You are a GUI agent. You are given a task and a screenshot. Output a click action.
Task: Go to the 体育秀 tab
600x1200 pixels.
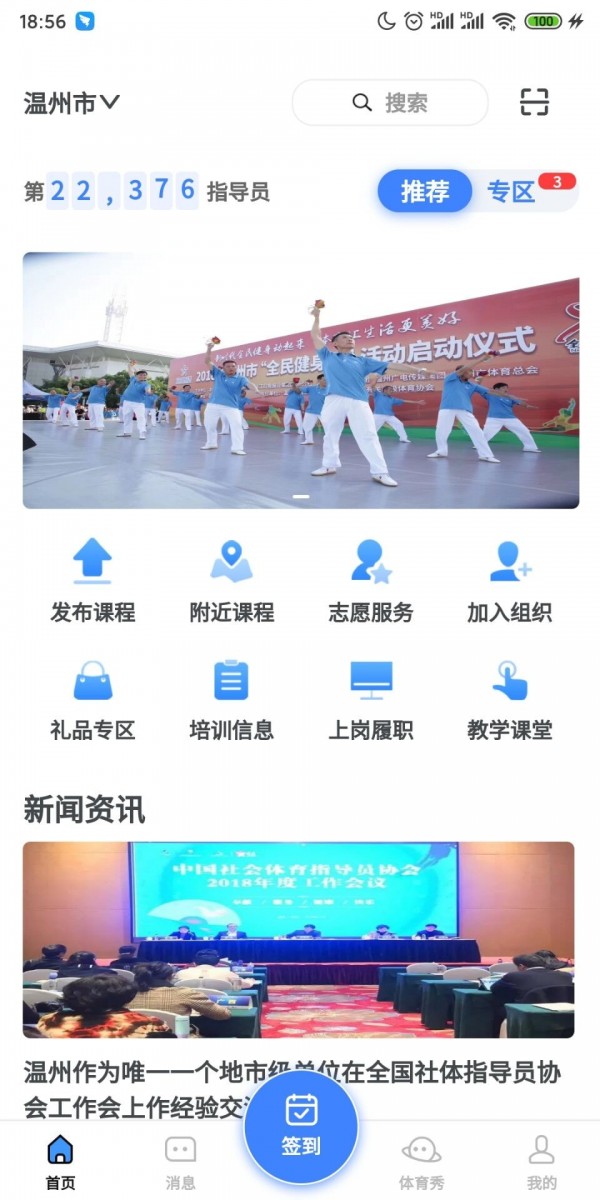click(x=421, y=1162)
